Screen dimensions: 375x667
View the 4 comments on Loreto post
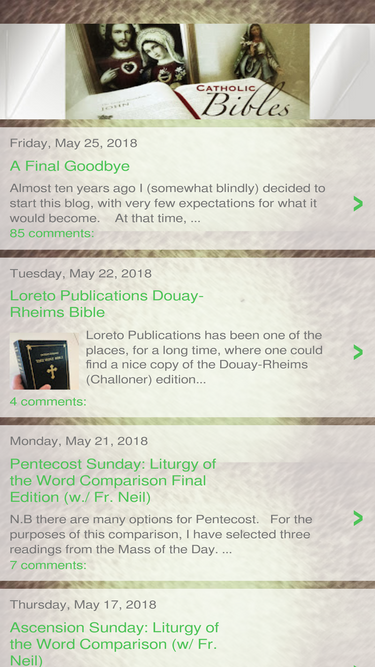[48, 402]
